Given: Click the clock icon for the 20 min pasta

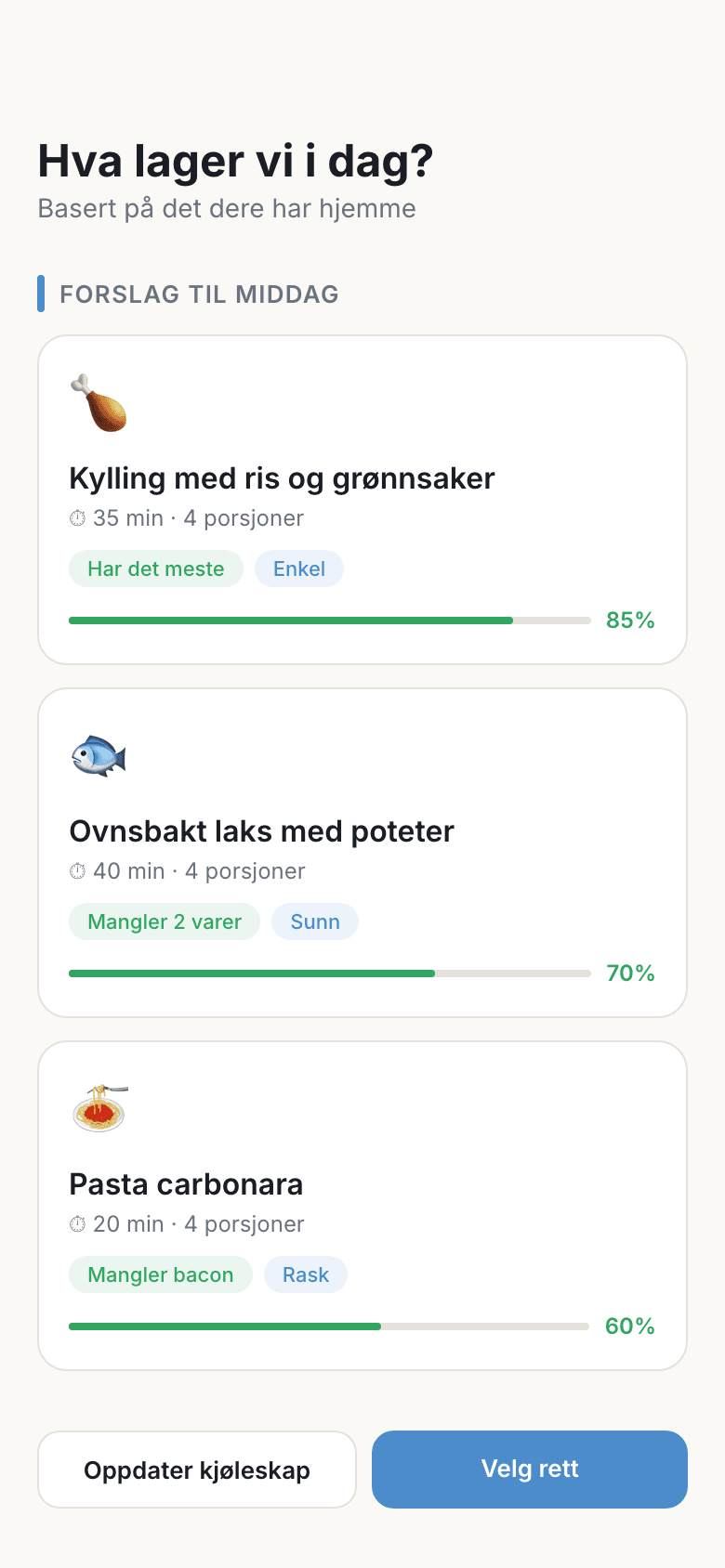Looking at the screenshot, I should point(78,1224).
